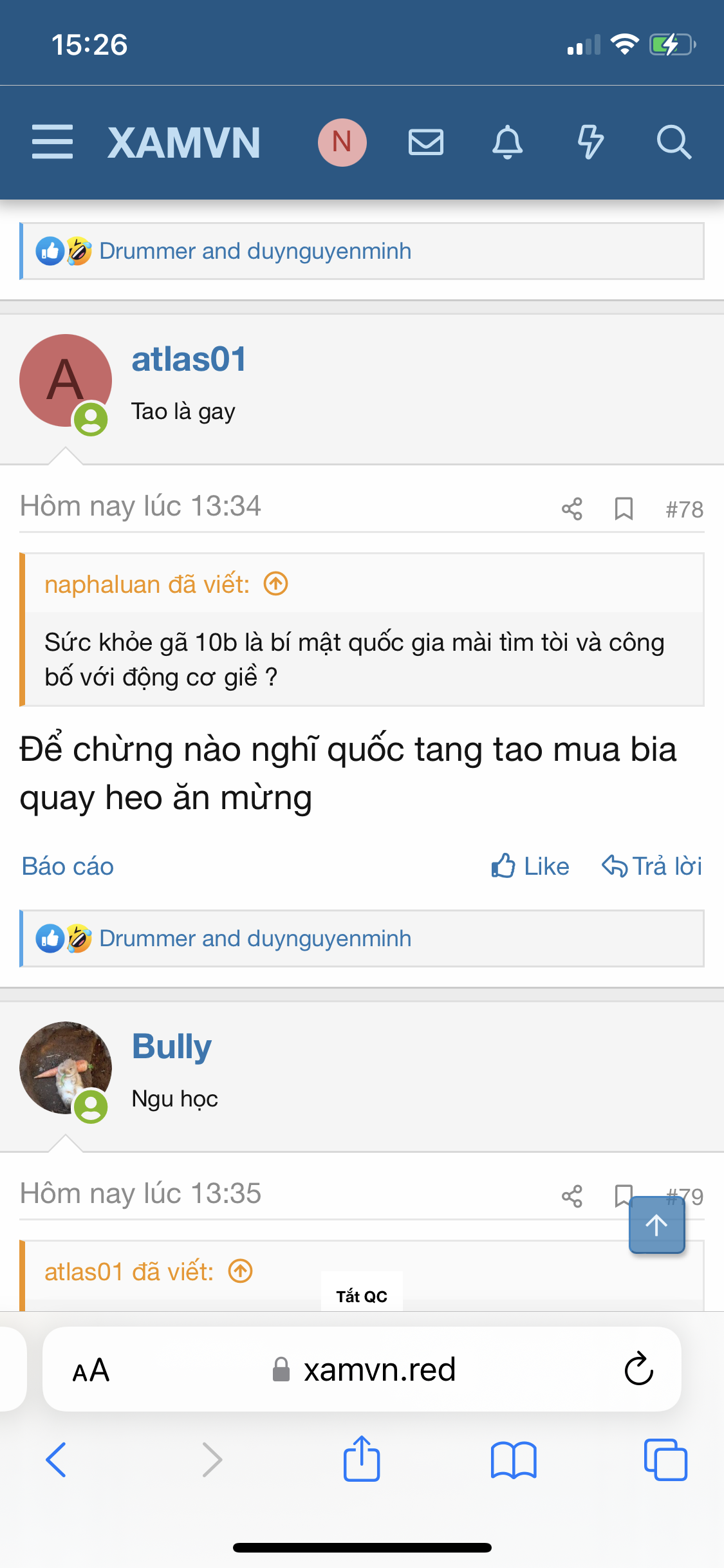This screenshot has width=724, height=1568.
Task: Jump to naphaluan's quoted post
Action: [x=276, y=584]
